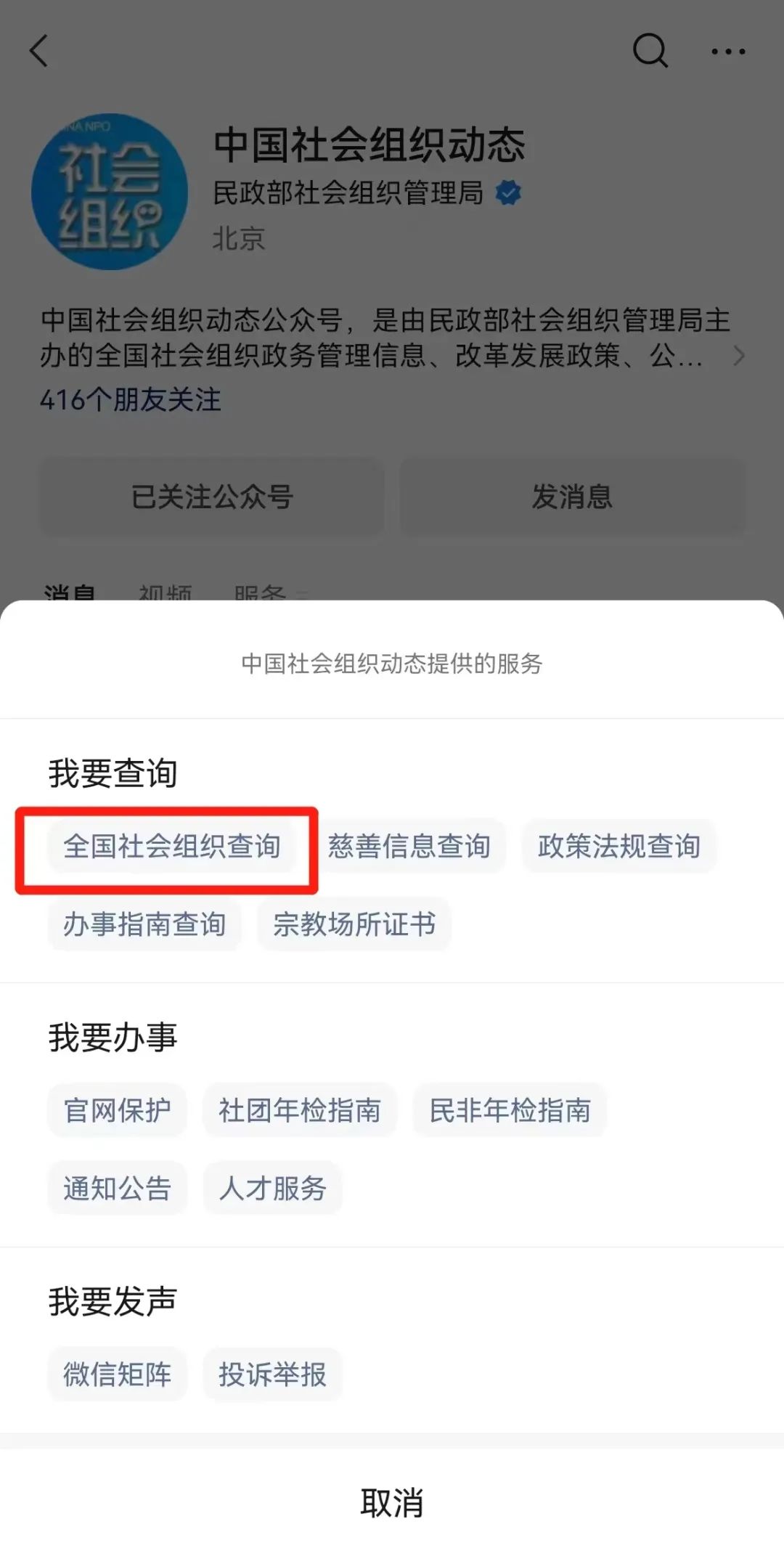This screenshot has height=1556, width=784.
Task: Open 微信矩阵
Action: tap(117, 1374)
